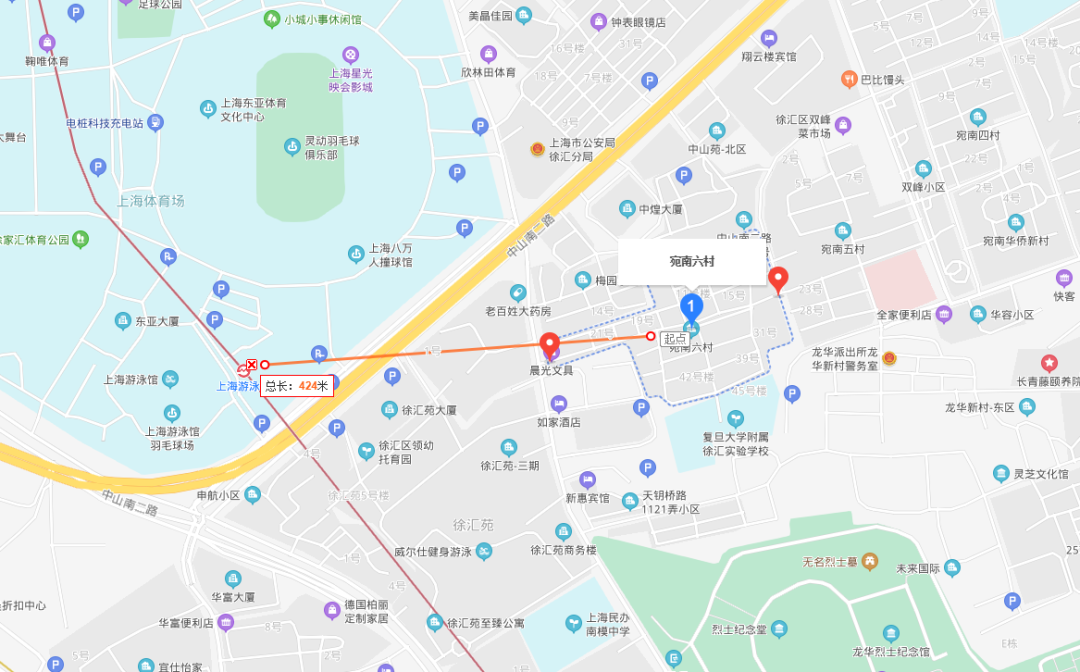Open the 无名烈士墓 landmark marker
Image resolution: width=1080 pixels, height=672 pixels.
[x=870, y=562]
